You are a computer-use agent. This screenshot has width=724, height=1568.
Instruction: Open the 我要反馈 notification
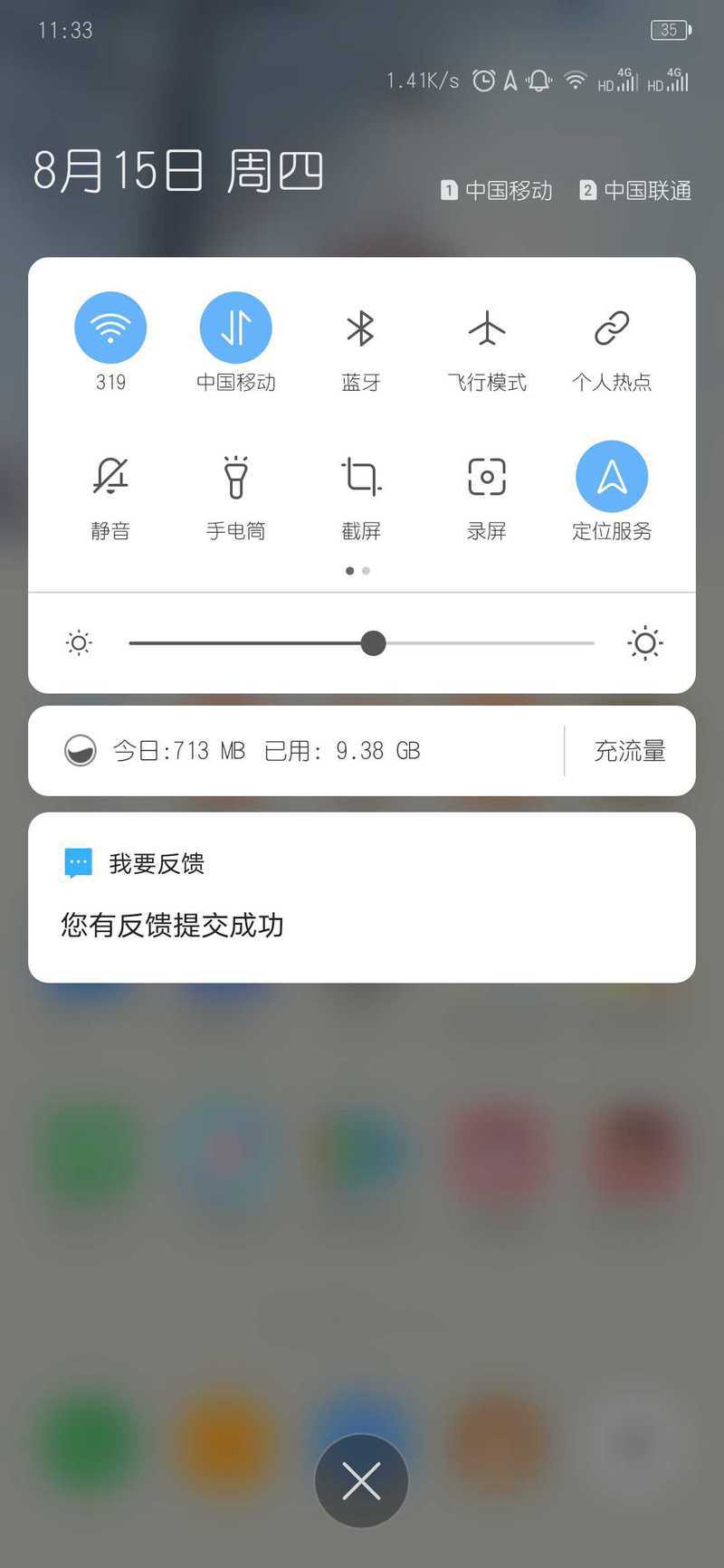click(362, 898)
